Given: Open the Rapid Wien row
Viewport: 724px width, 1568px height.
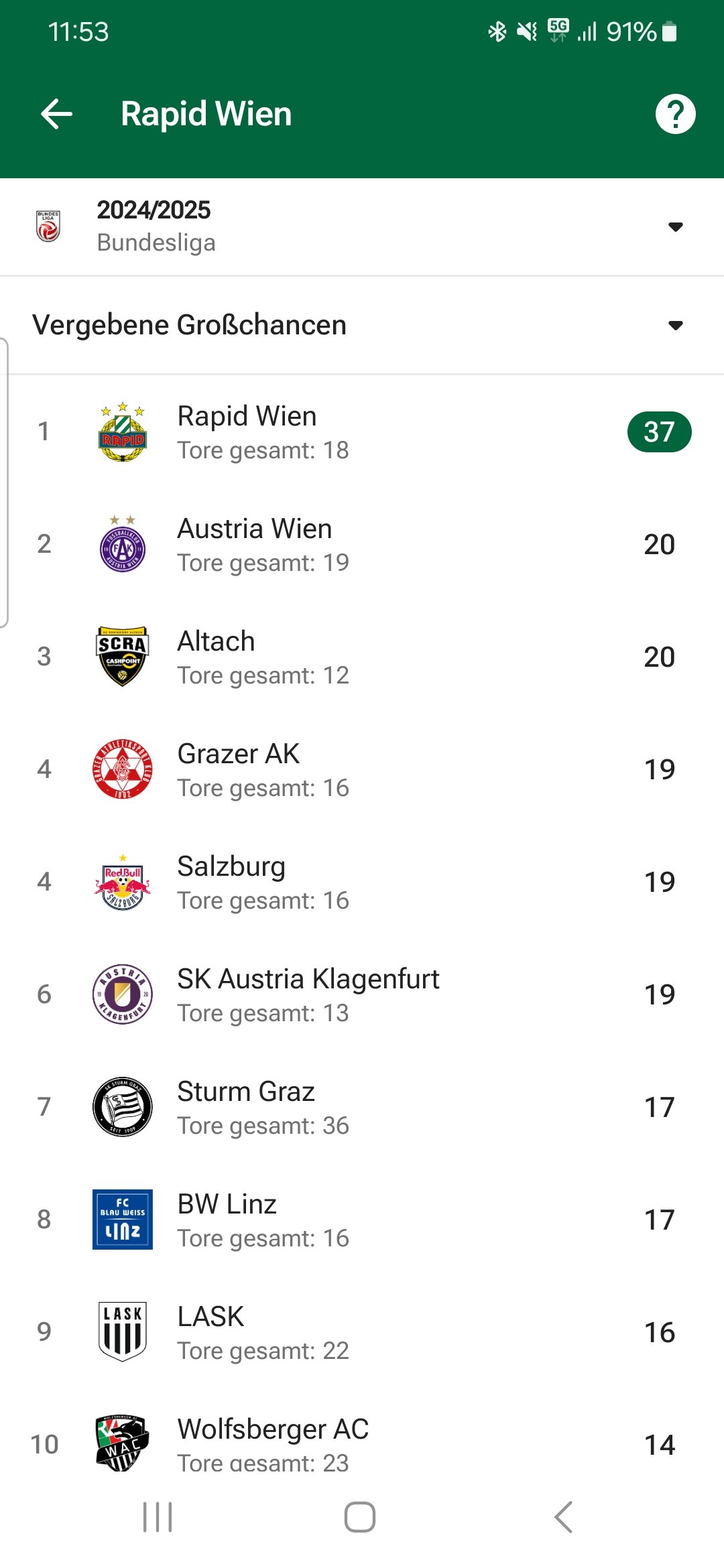Looking at the screenshot, I should [362, 432].
